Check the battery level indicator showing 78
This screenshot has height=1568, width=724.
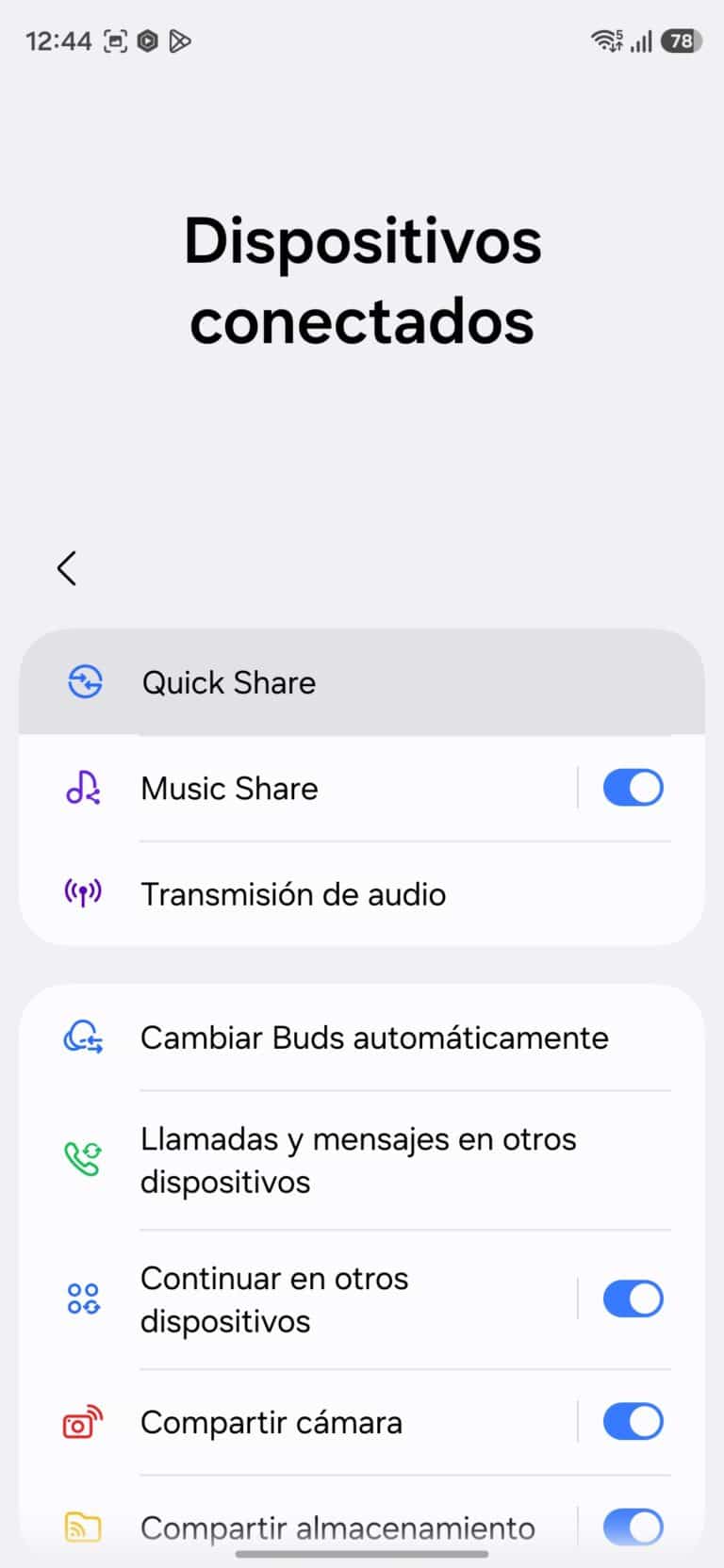click(x=681, y=41)
